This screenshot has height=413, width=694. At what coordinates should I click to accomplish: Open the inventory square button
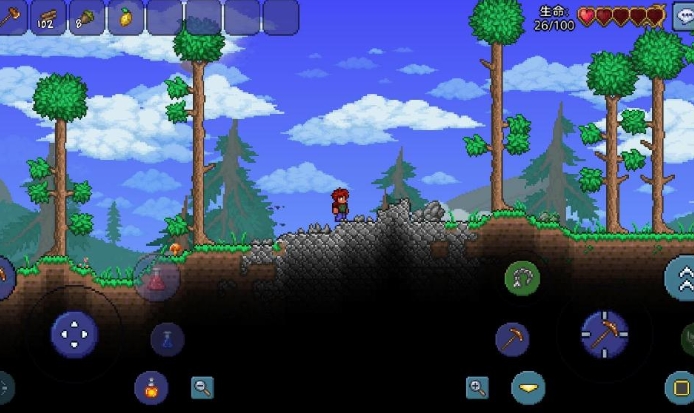point(679,387)
